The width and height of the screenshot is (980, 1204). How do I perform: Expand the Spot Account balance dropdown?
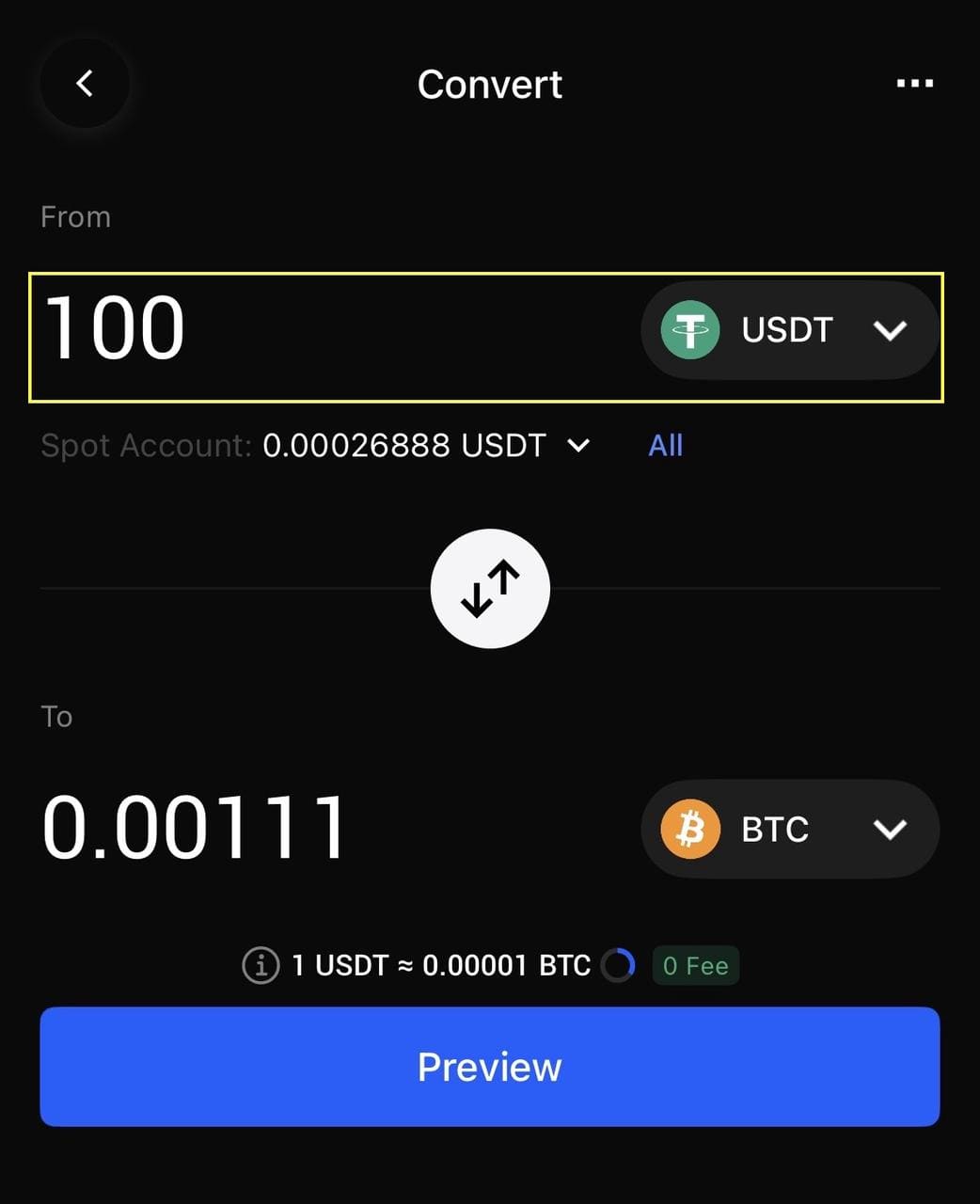click(x=578, y=445)
